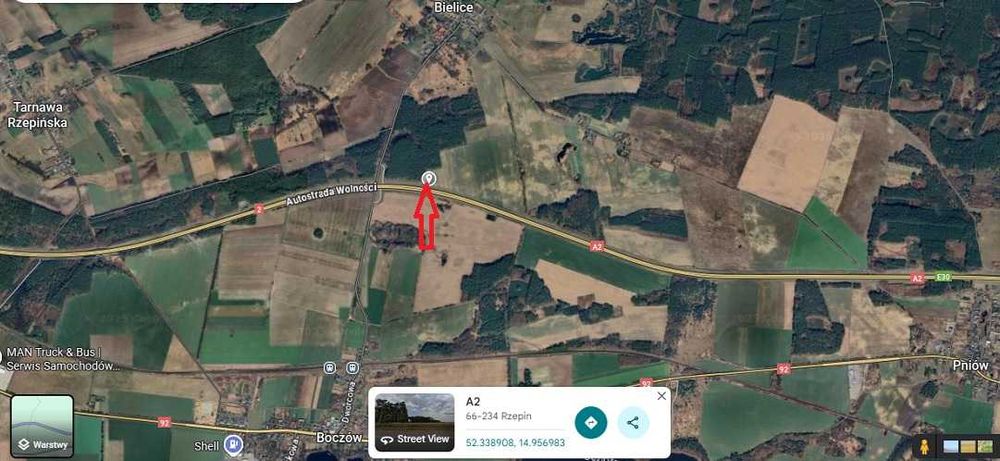Open the Street View preview for A2
The height and width of the screenshot is (461, 1000).
(414, 422)
